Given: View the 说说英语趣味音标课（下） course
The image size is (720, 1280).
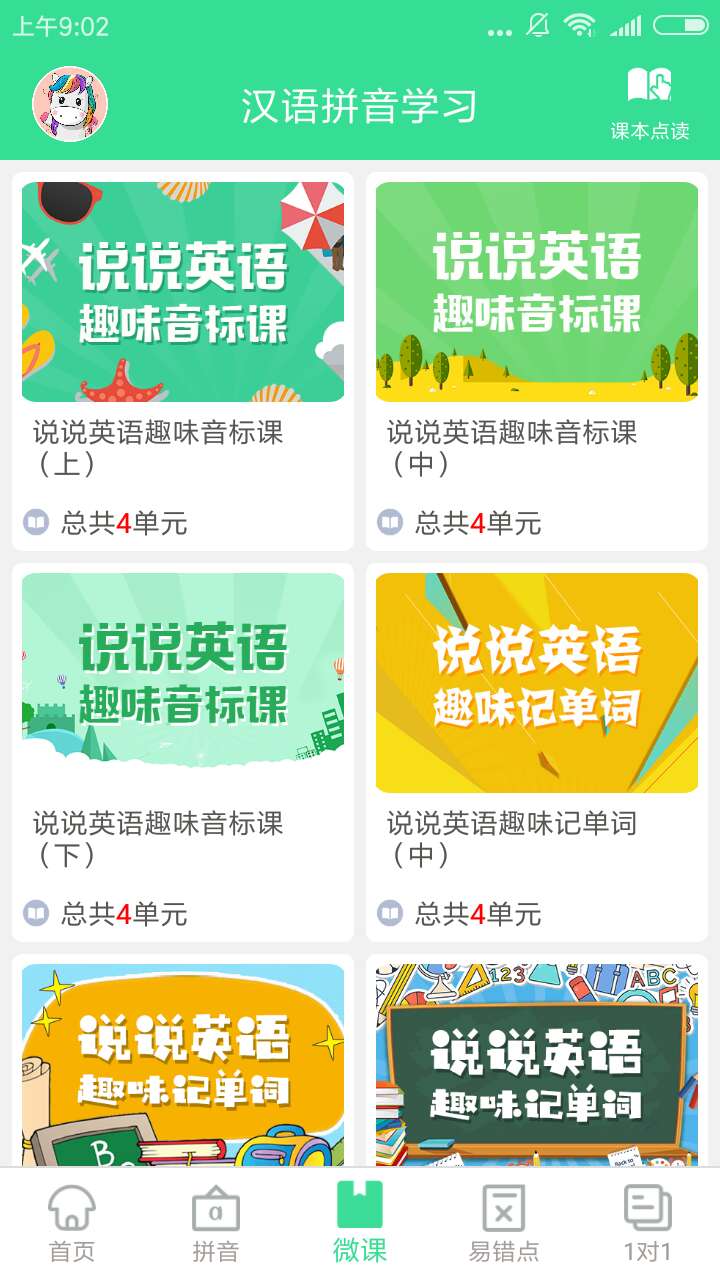Looking at the screenshot, I should (x=183, y=750).
